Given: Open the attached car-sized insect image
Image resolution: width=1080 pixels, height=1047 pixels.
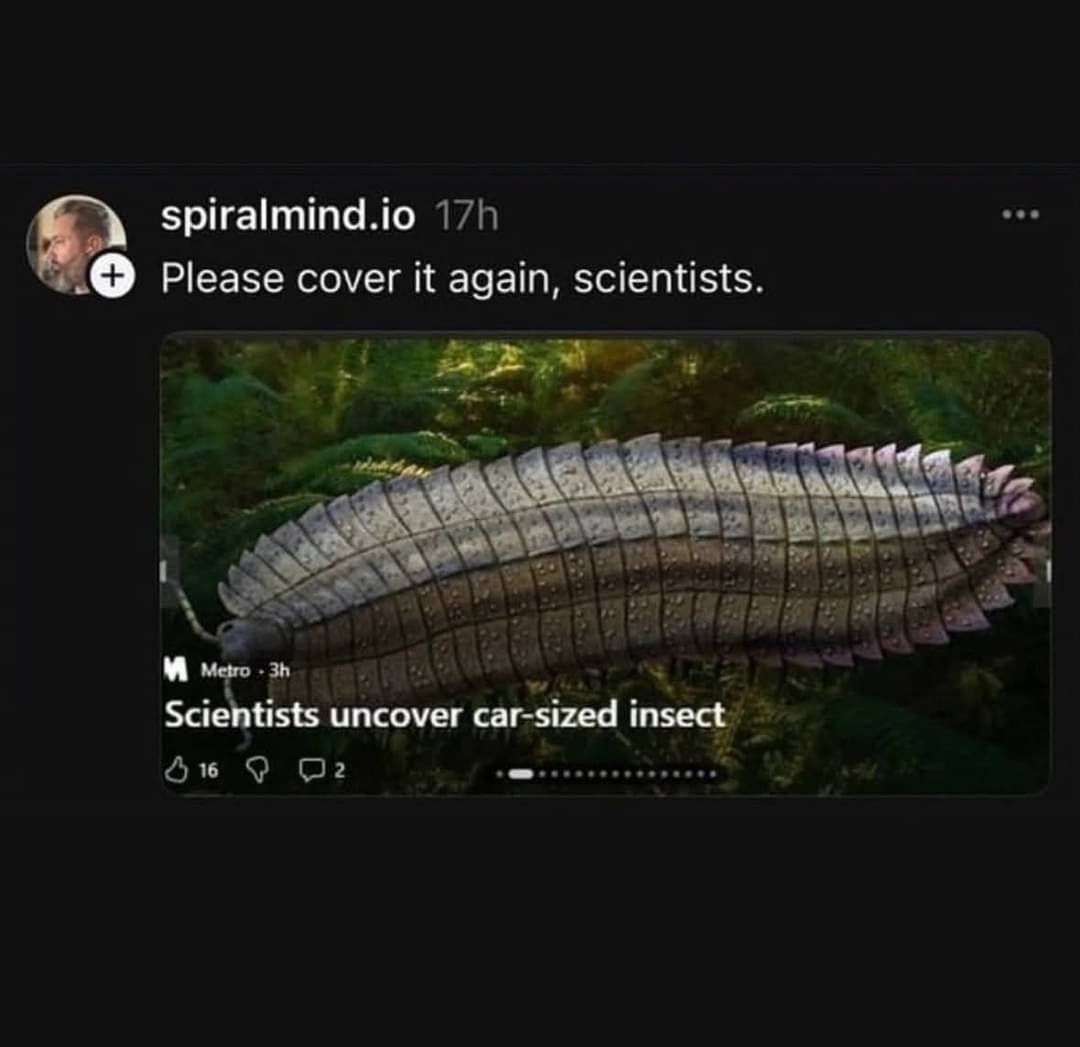Looking at the screenshot, I should tap(605, 563).
